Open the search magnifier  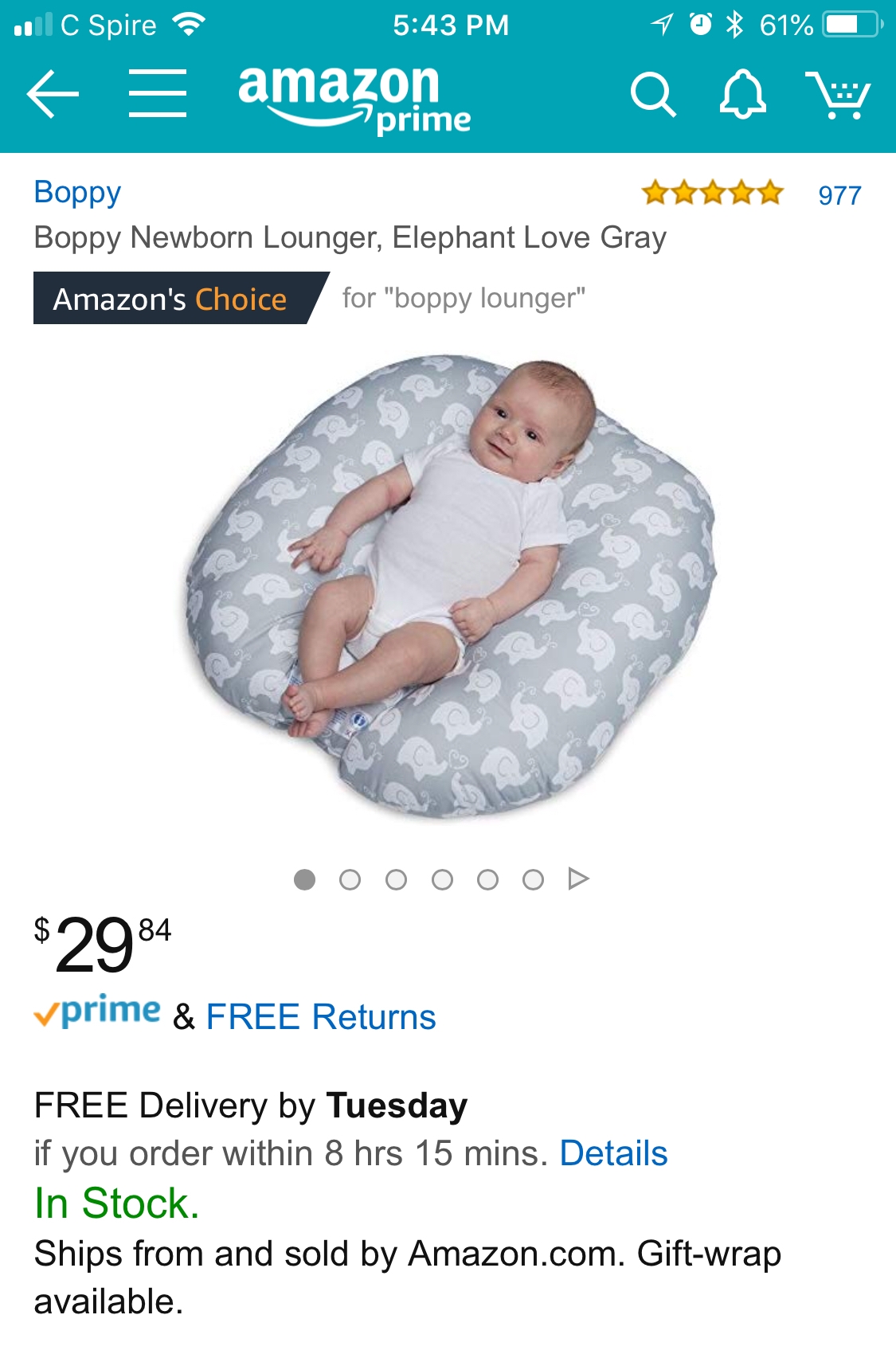tap(652, 95)
